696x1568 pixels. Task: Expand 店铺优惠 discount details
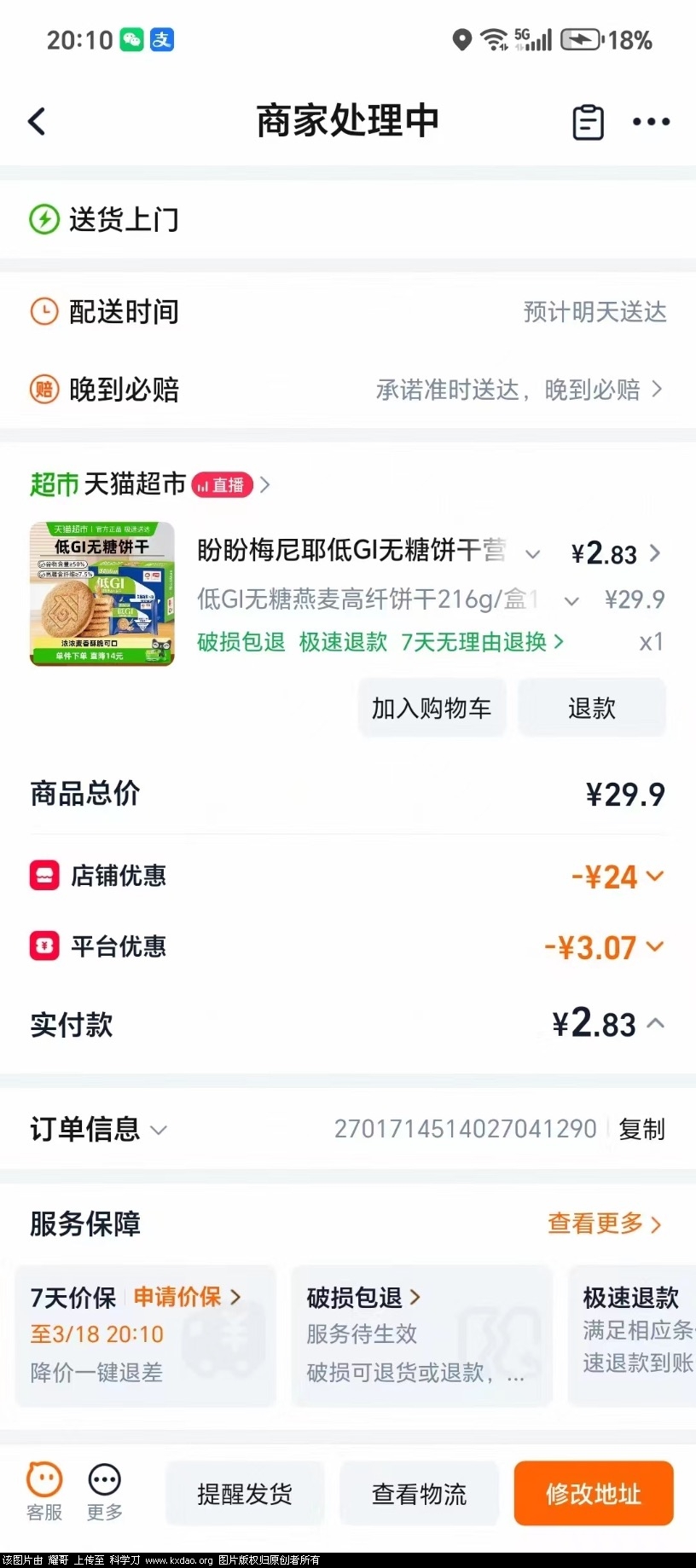point(617,877)
